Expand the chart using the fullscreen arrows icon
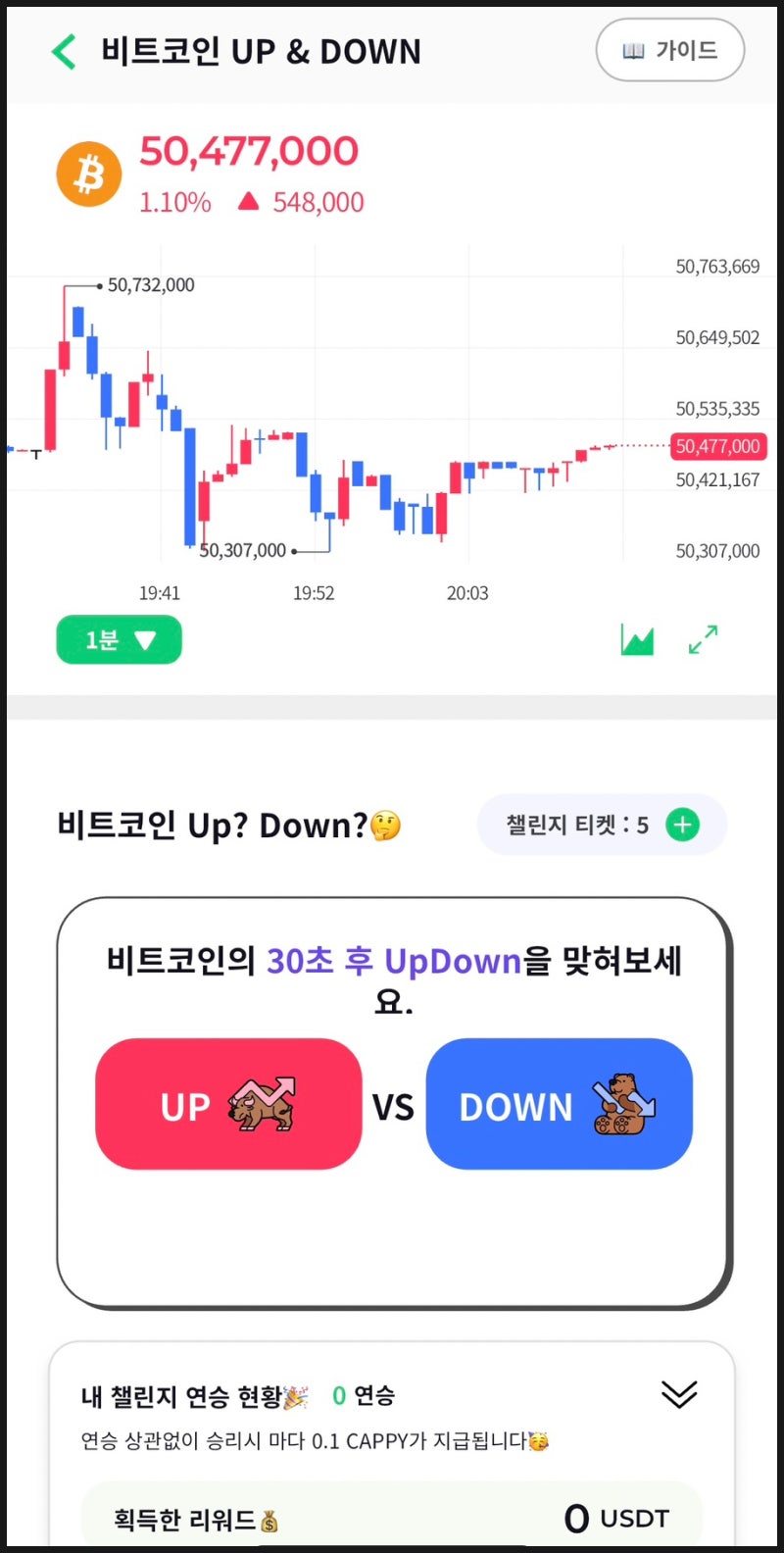This screenshot has height=1553, width=784. point(703,639)
